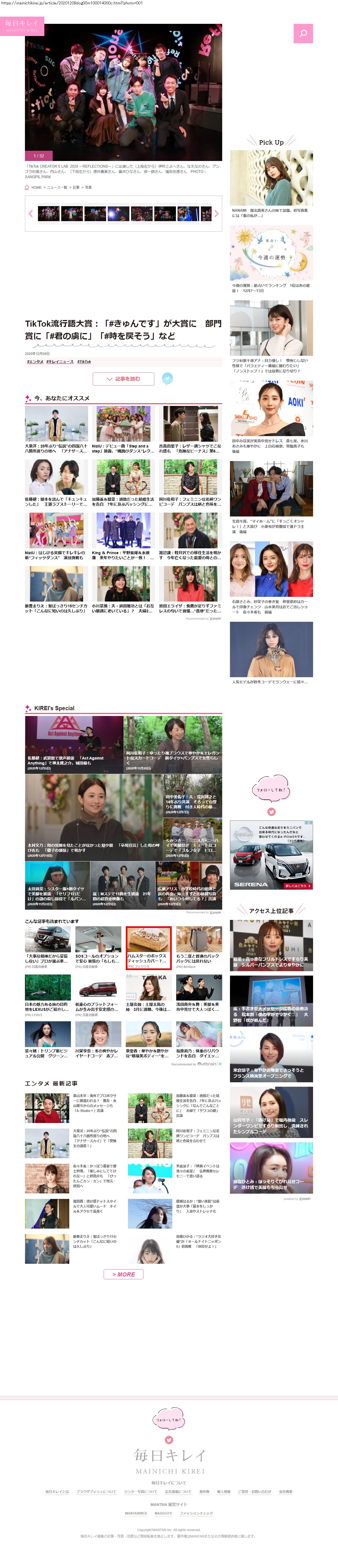Go to HOME breadcrumb
This screenshot has width=338, height=1568.
pos(36,188)
